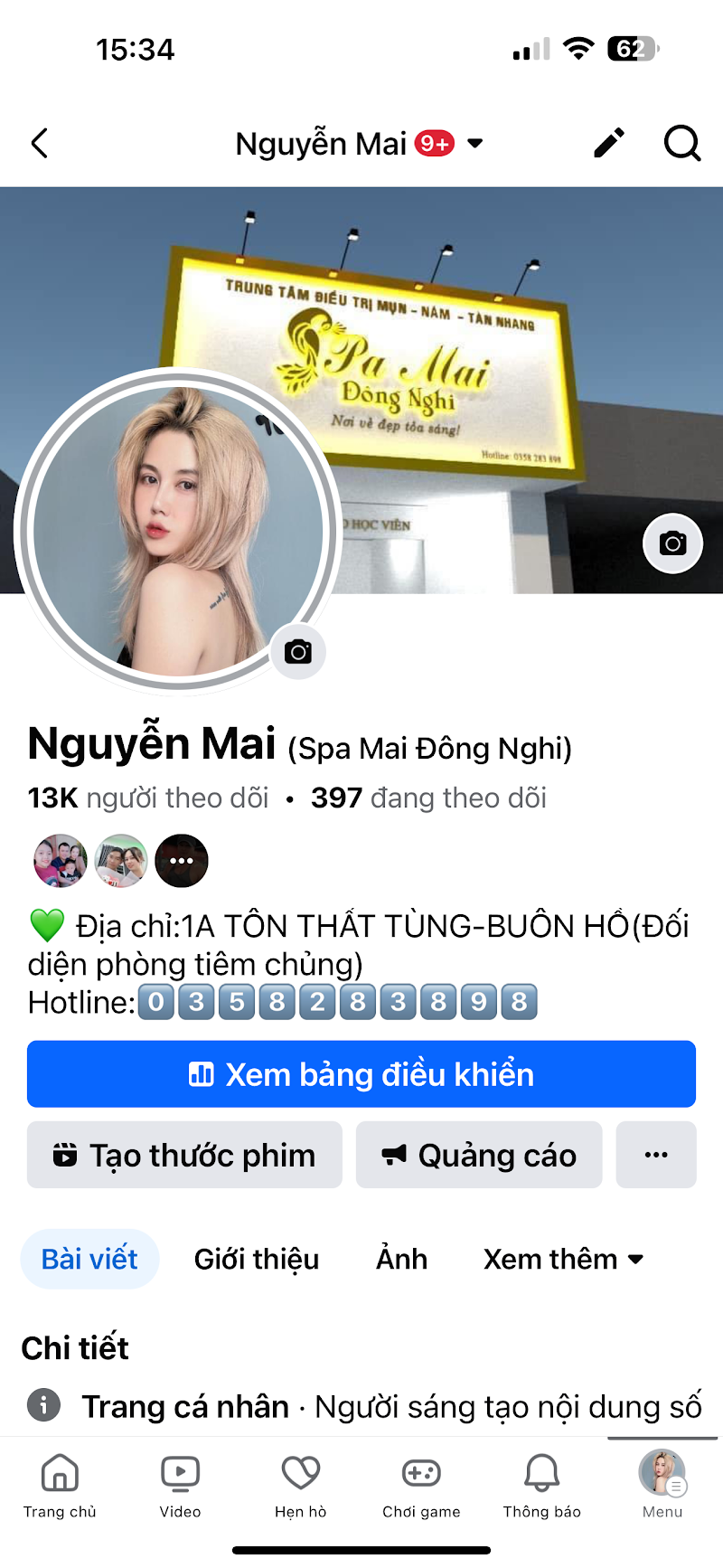Image resolution: width=723 pixels, height=1568 pixels.
Task: Switch to the Giới thiệu tab
Action: [257, 1259]
